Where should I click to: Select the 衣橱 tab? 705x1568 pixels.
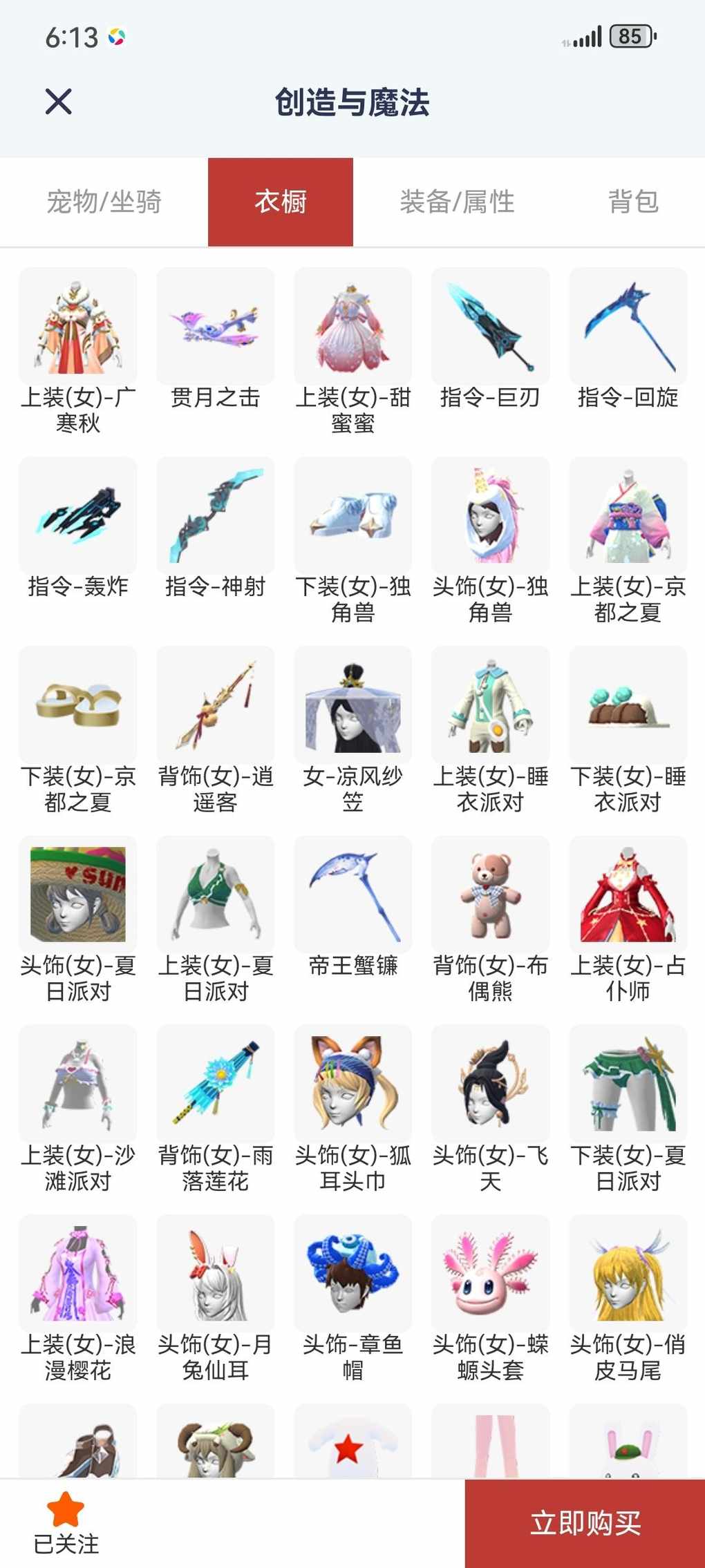click(281, 202)
